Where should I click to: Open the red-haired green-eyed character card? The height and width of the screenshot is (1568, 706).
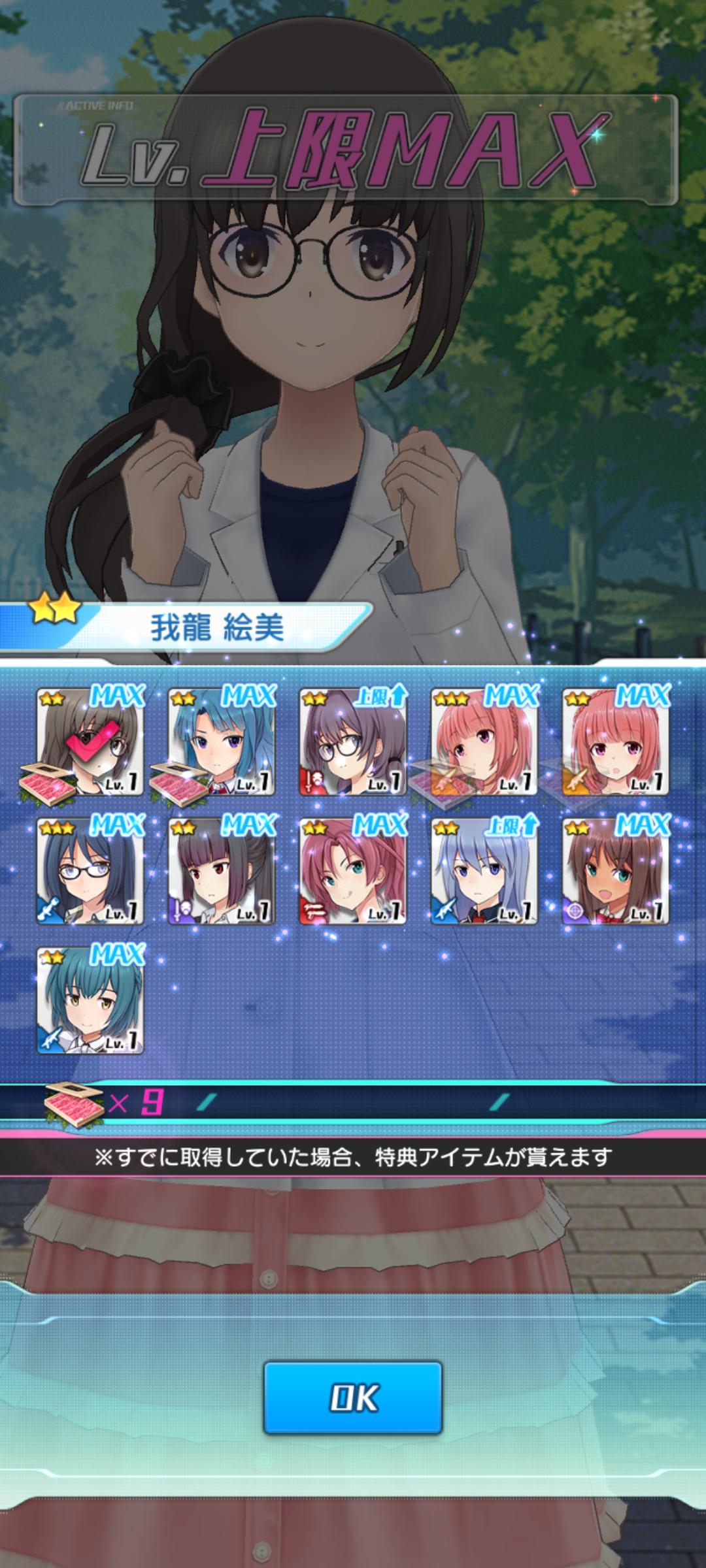(x=353, y=871)
